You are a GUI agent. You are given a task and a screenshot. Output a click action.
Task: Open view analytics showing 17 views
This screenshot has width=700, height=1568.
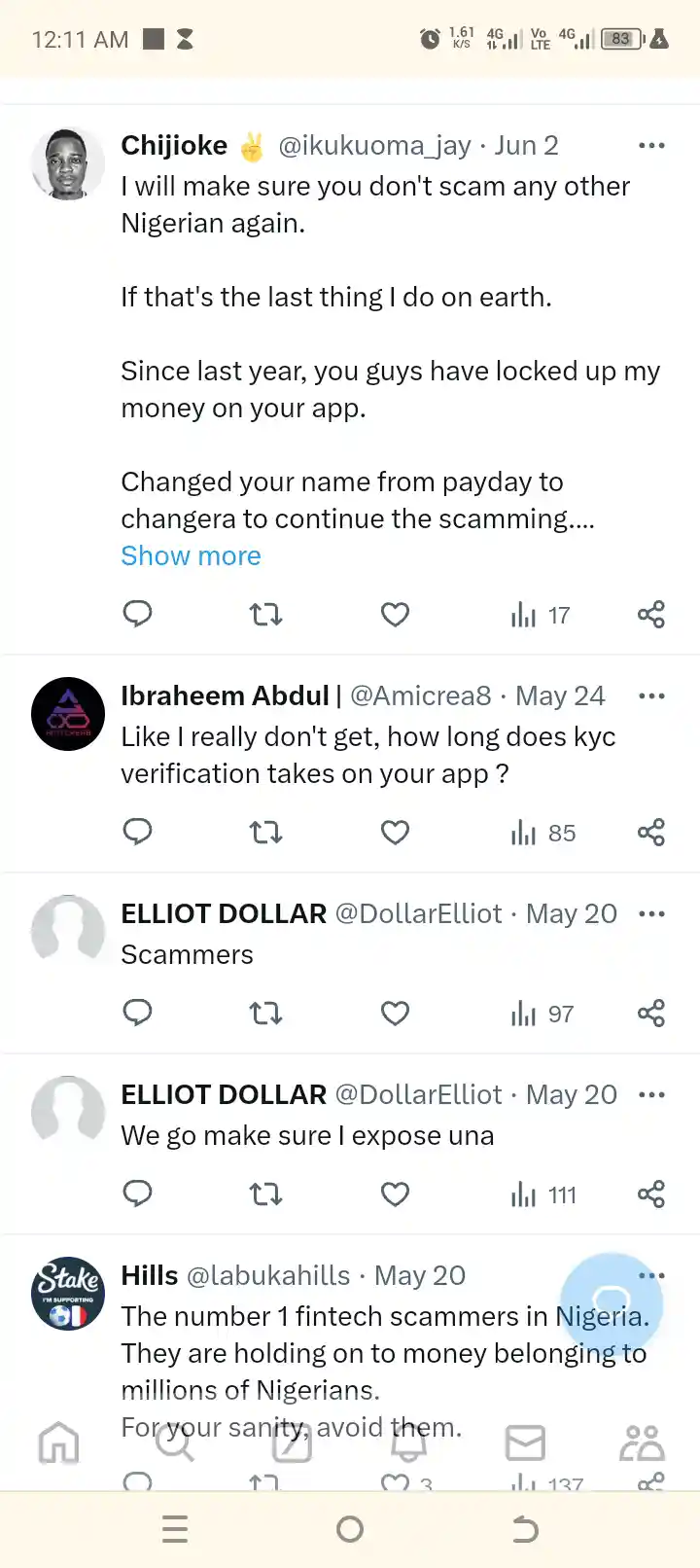(539, 614)
